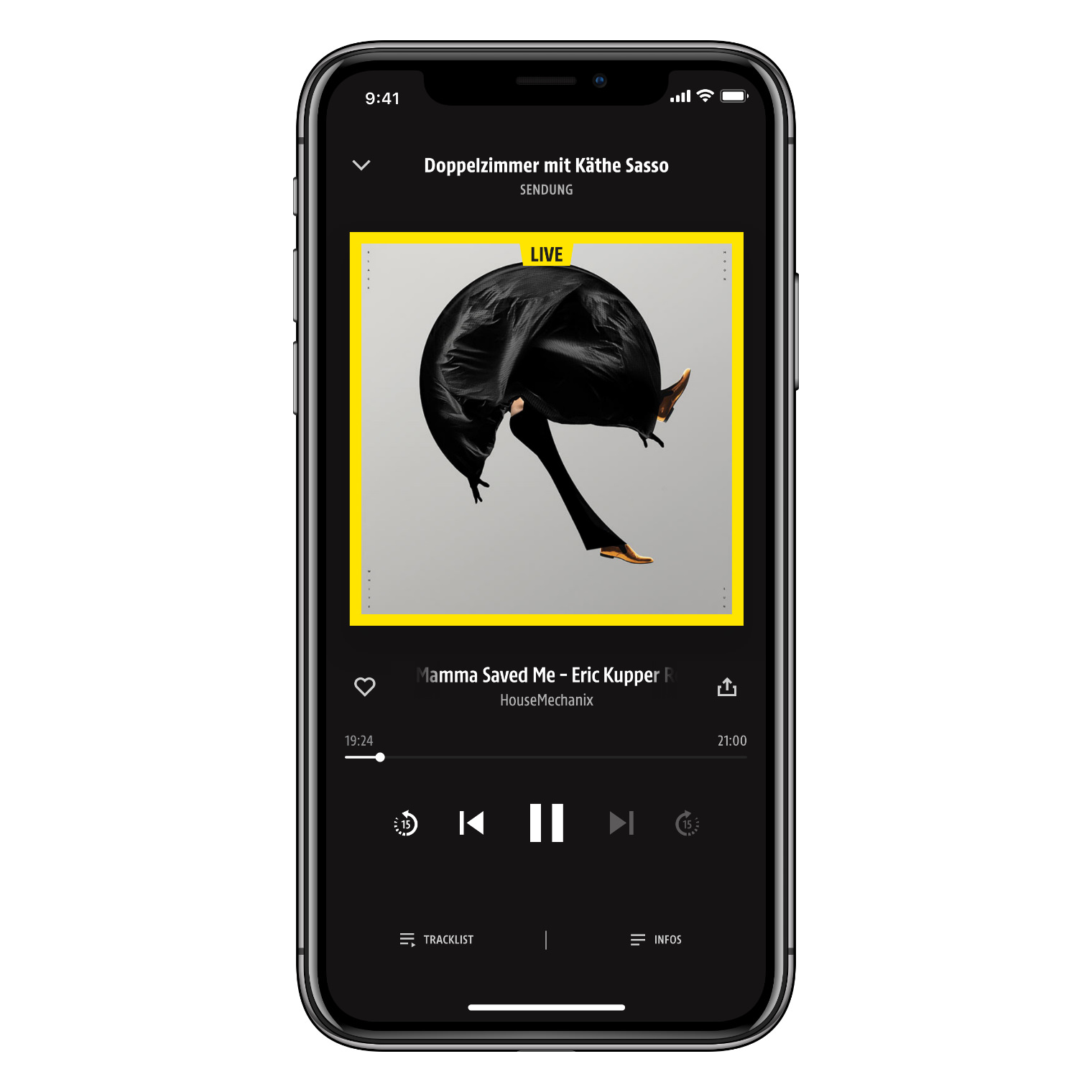
Task: Collapse the player with the down chevron
Action: point(361,165)
